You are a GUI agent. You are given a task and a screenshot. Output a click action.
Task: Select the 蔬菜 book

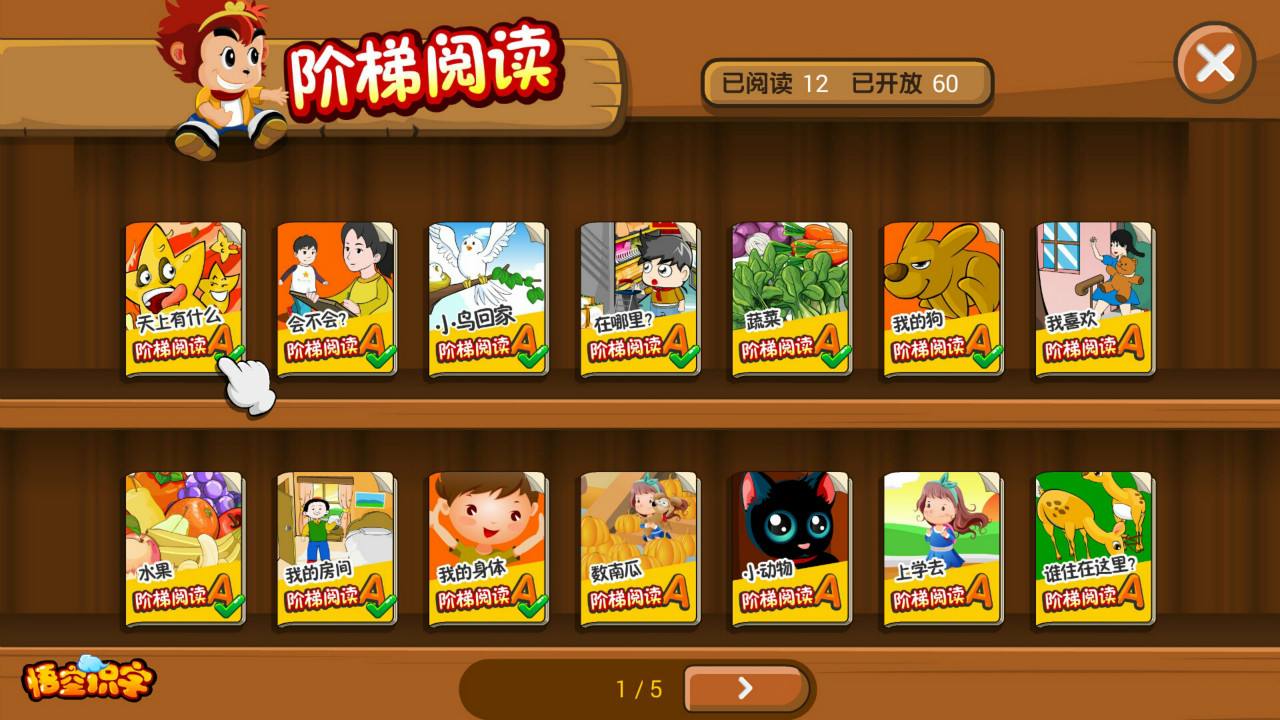791,298
